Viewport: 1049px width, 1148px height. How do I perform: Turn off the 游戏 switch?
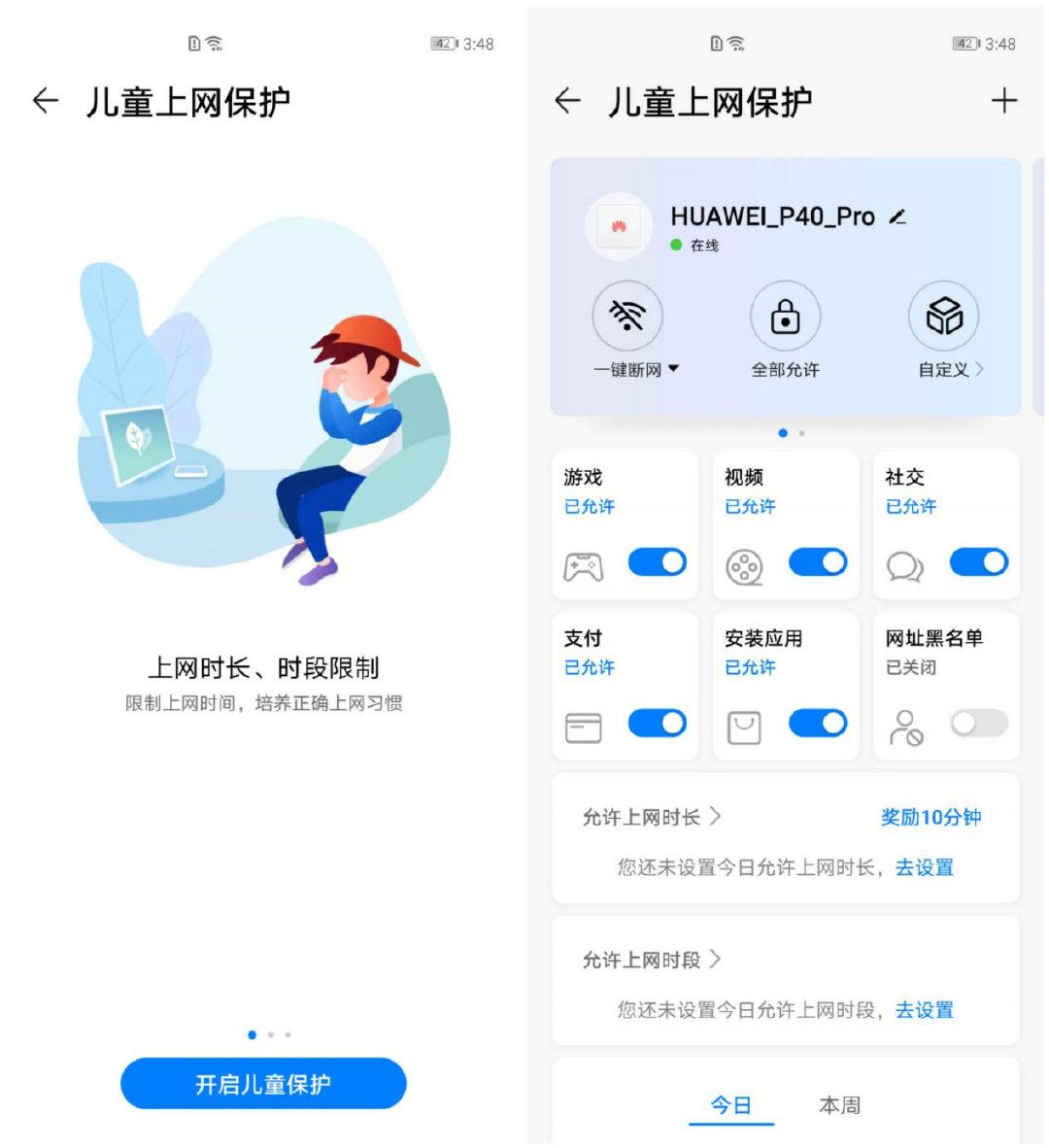point(658,562)
